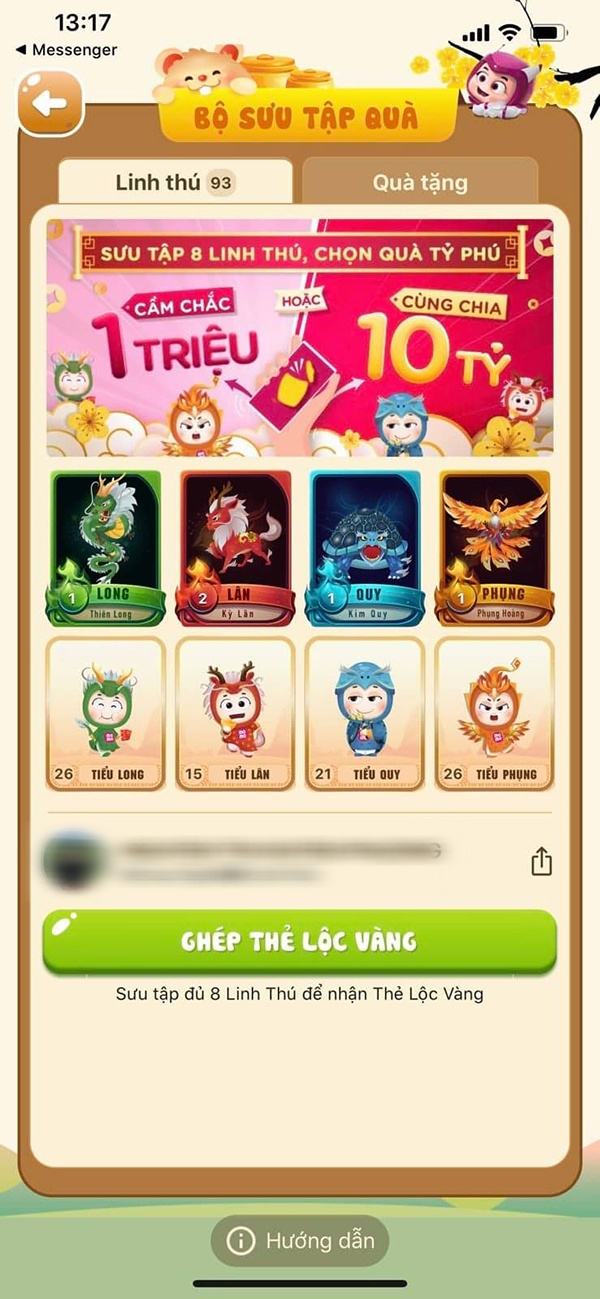Screen dimensions: 600x1299
Task: Go back using the orange arrow button
Action: (50, 103)
